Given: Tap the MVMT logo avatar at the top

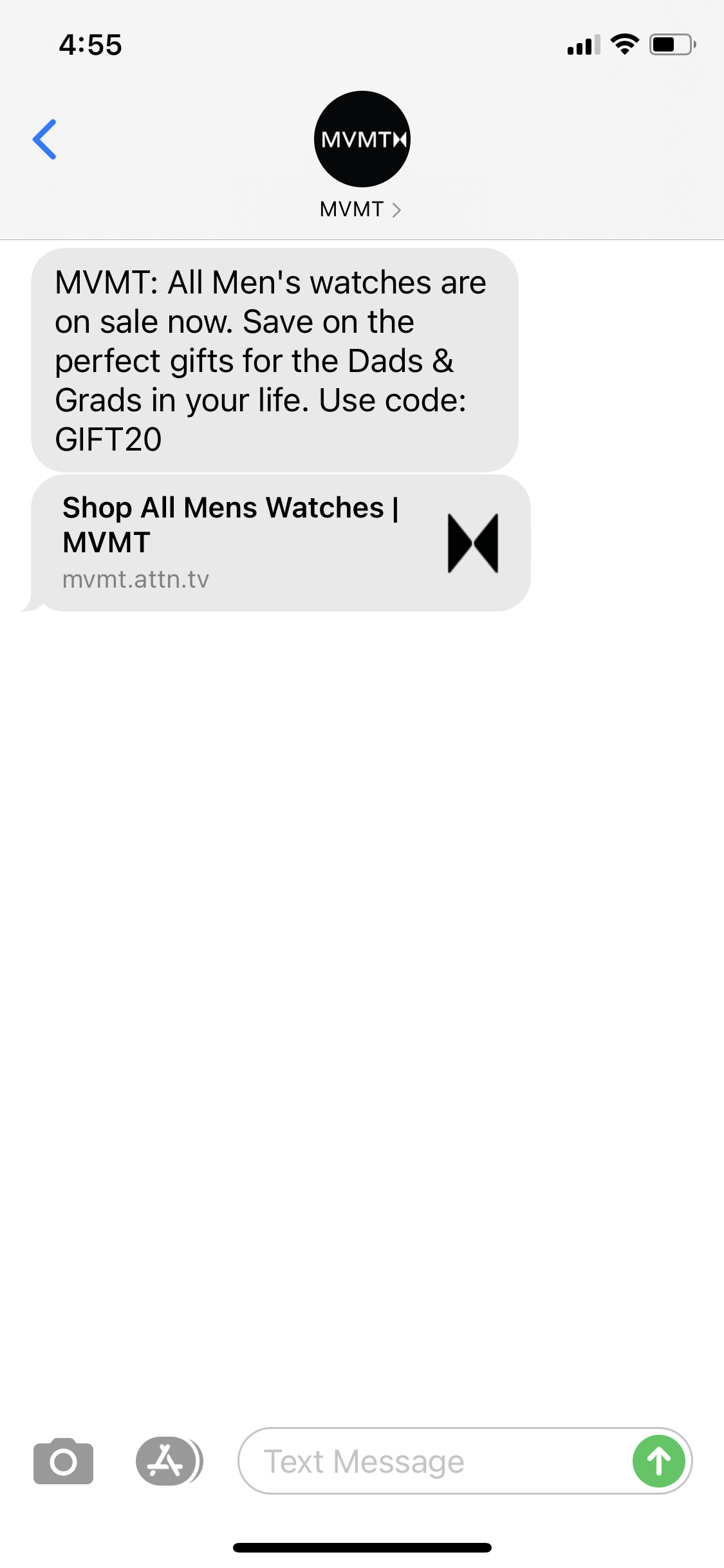Looking at the screenshot, I should coord(362,138).
